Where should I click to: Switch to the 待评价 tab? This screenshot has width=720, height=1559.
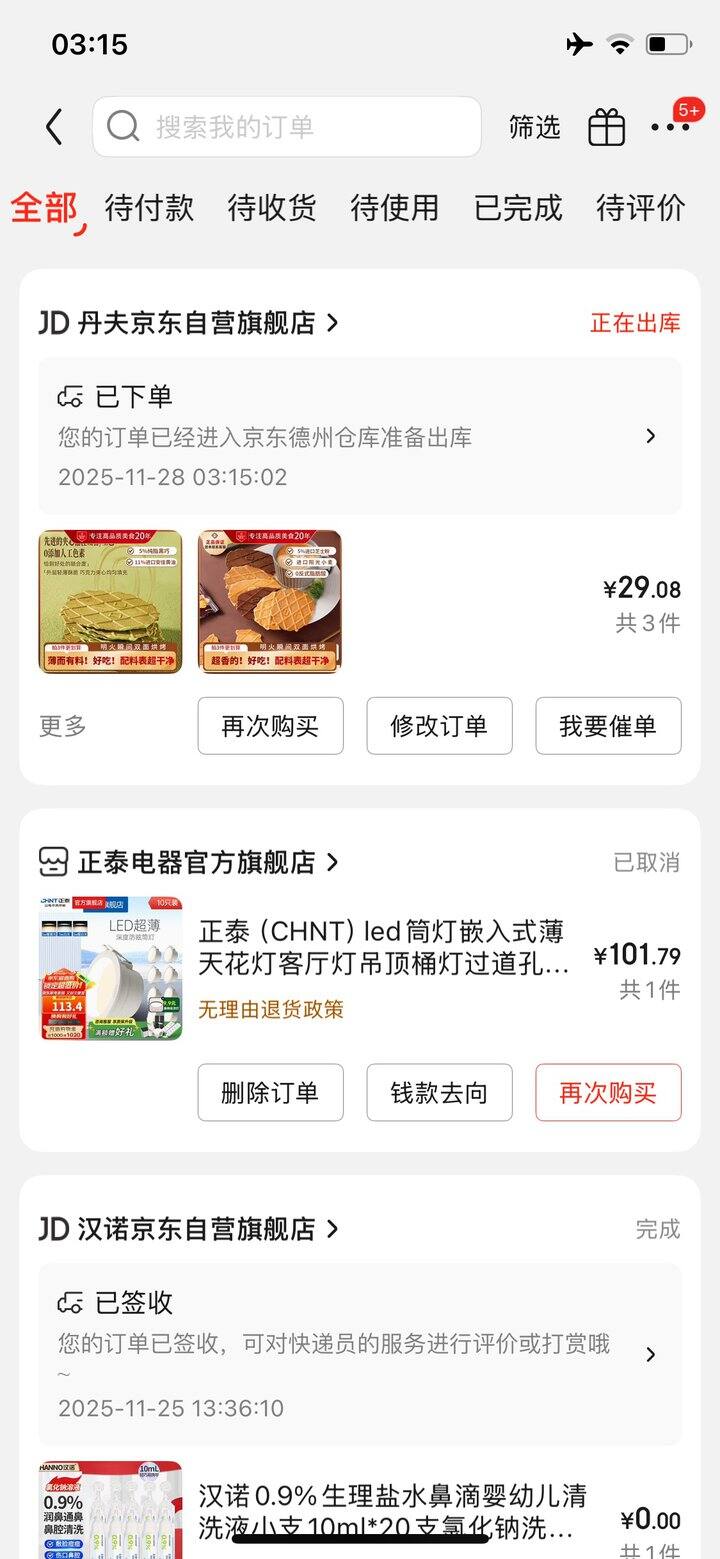pyautogui.click(x=641, y=208)
